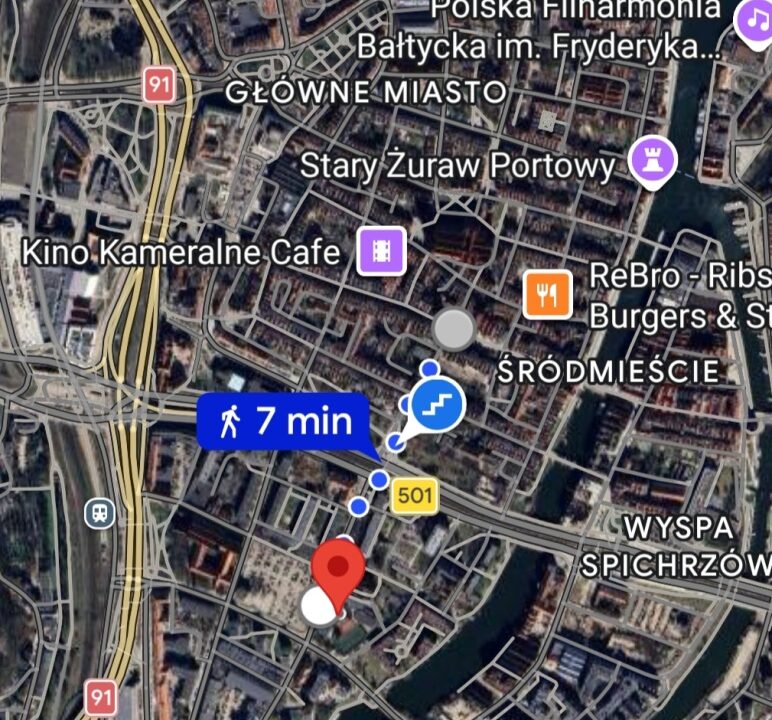Open the Stary Żuraw Portowy landmark marker

pyautogui.click(x=653, y=162)
